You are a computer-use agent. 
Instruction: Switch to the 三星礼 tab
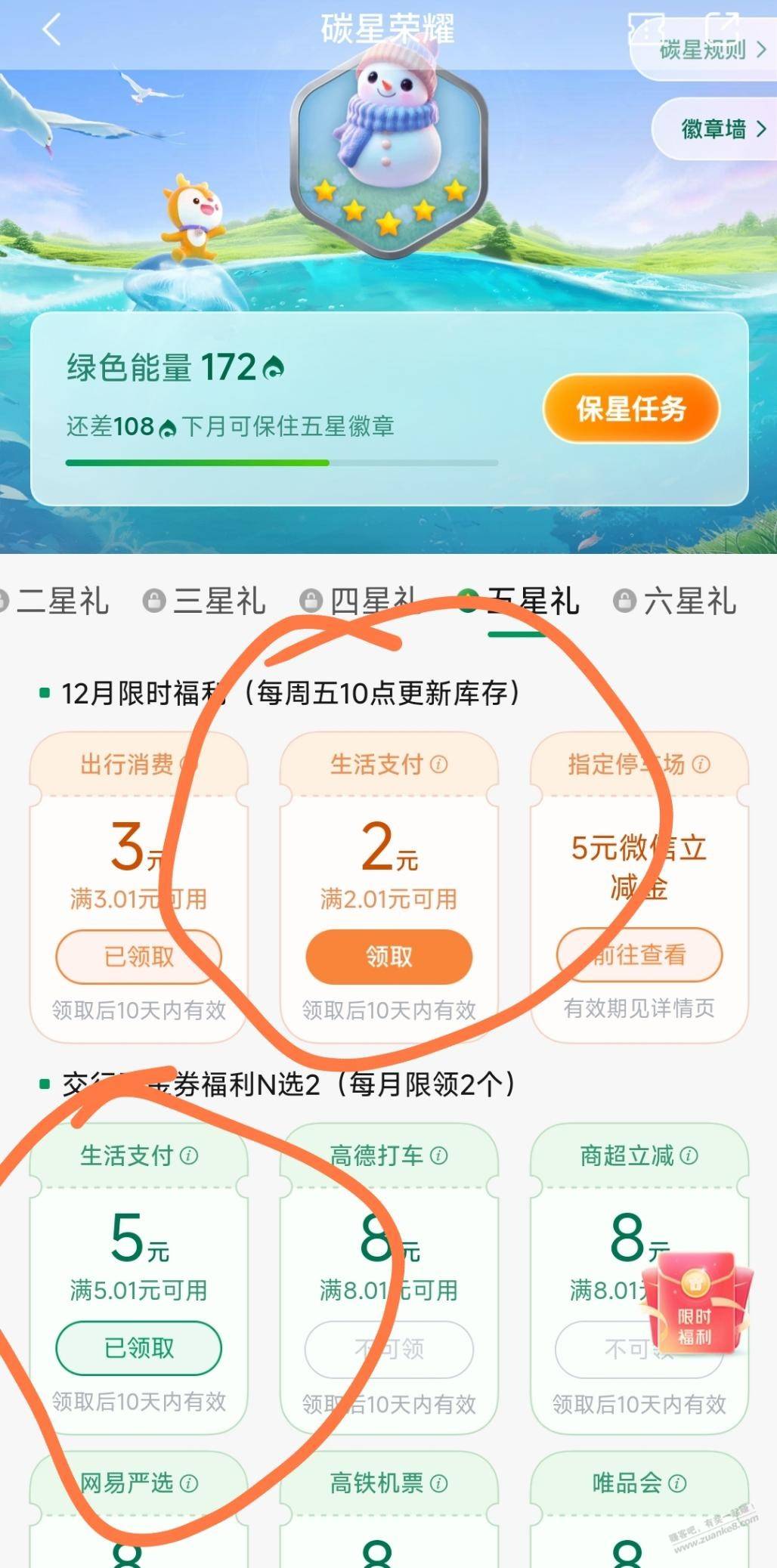[204, 602]
